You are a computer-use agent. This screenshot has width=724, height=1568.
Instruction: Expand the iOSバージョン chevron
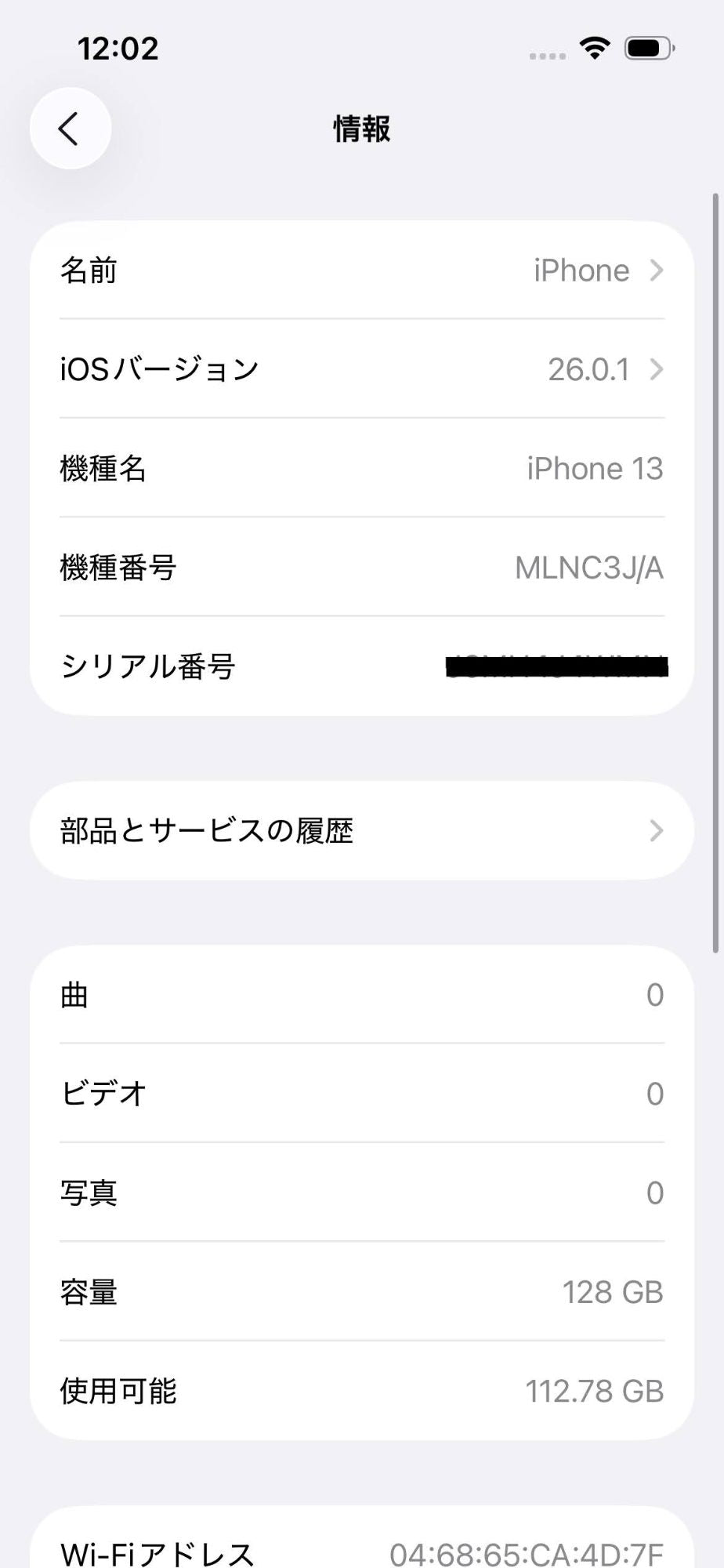coord(656,369)
